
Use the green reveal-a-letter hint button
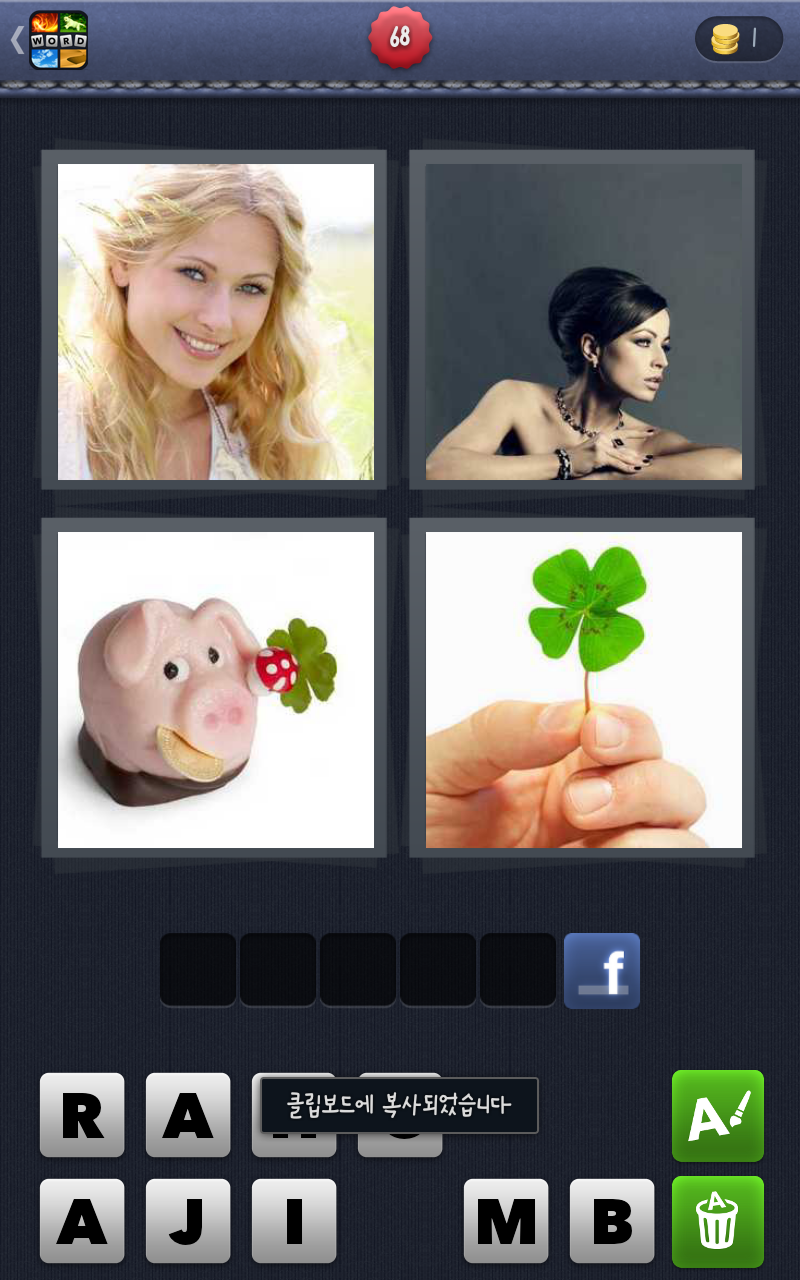(x=717, y=1115)
